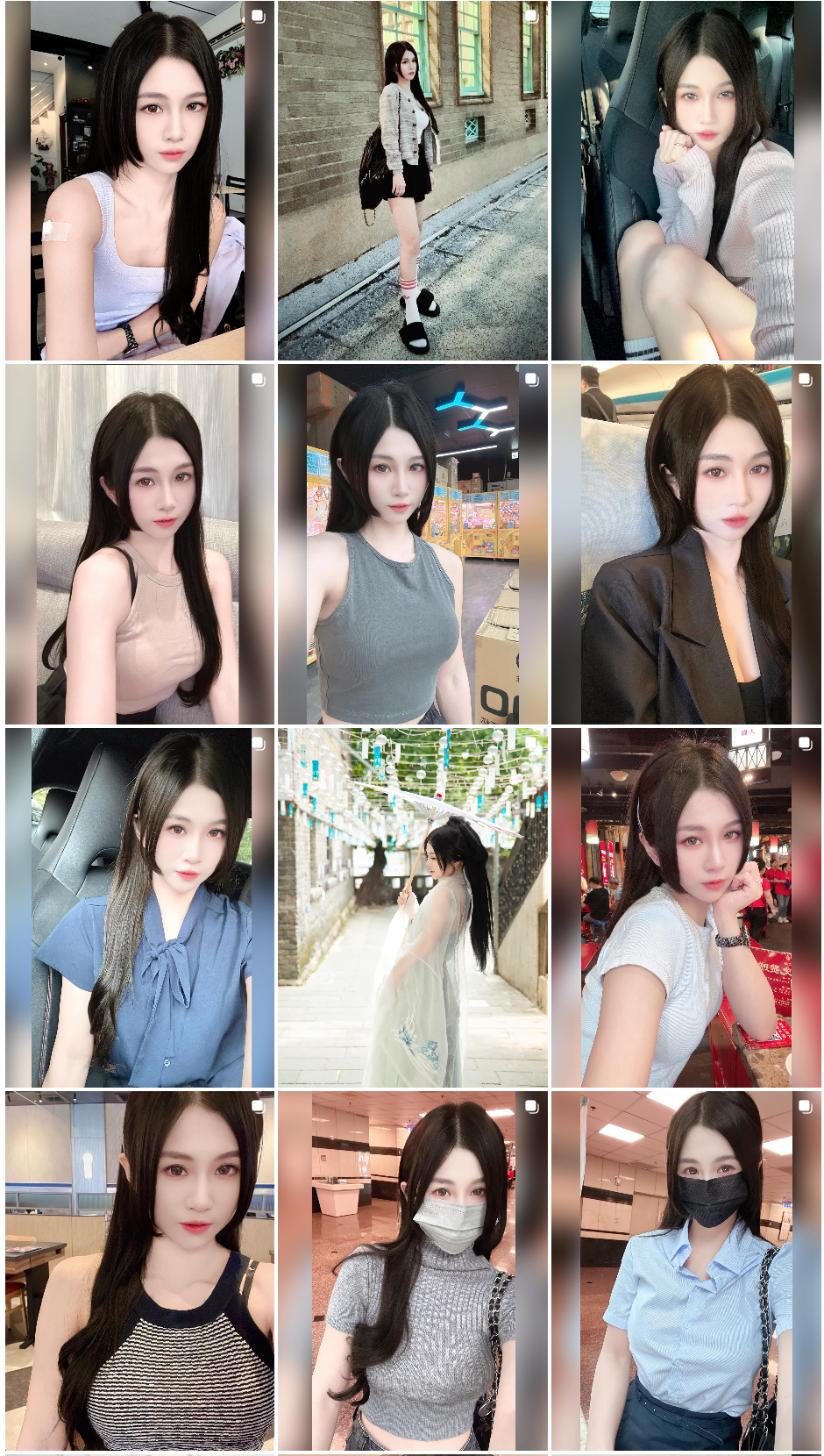
Task: Open the brick wall street photo post
Action: (412, 181)
